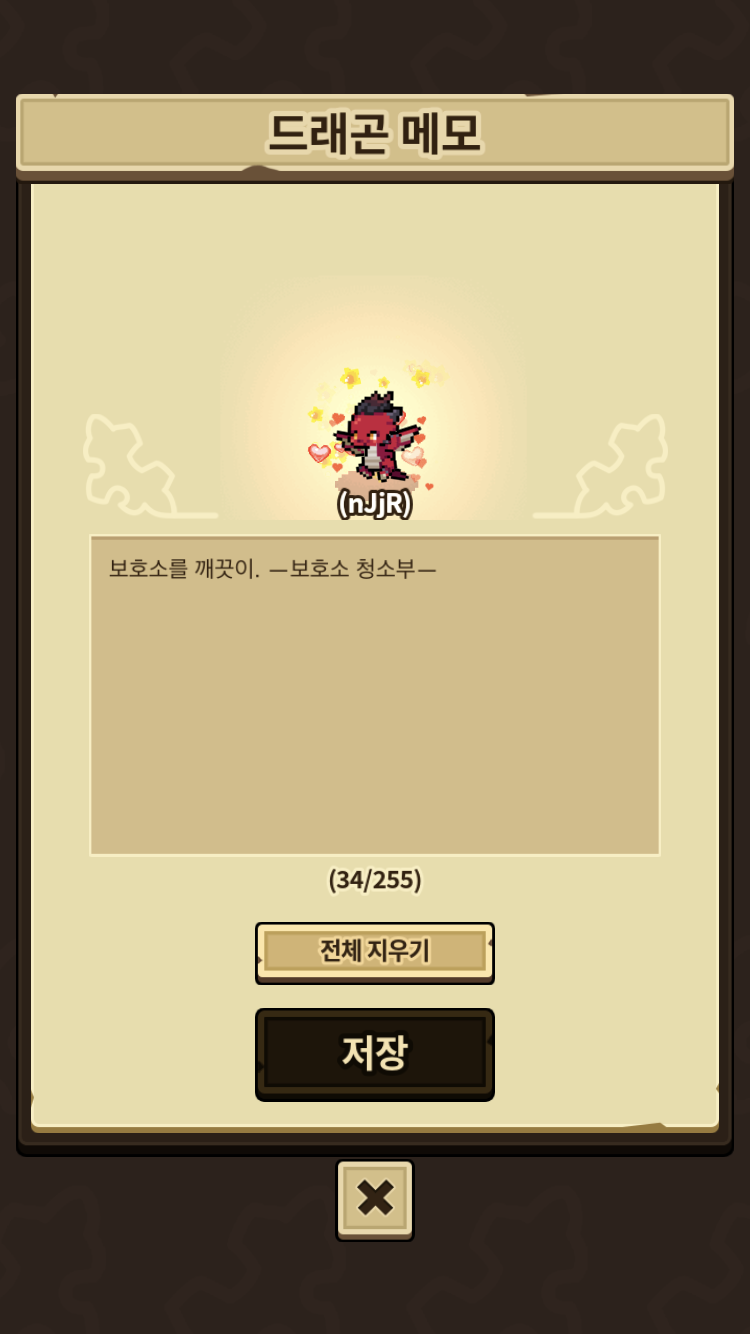Clear all text with 전체 지우기

coord(375,951)
